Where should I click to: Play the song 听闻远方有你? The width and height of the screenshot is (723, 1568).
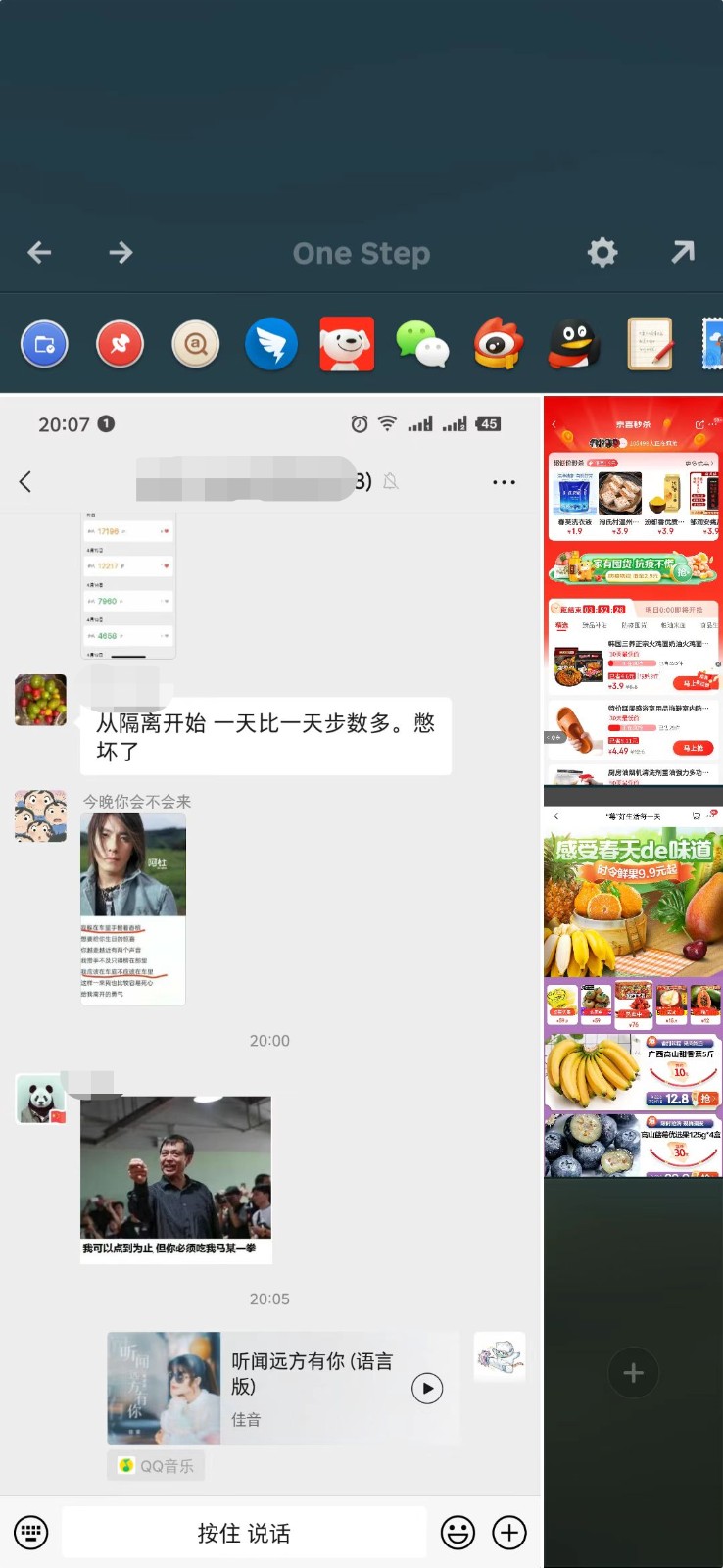click(x=427, y=1388)
